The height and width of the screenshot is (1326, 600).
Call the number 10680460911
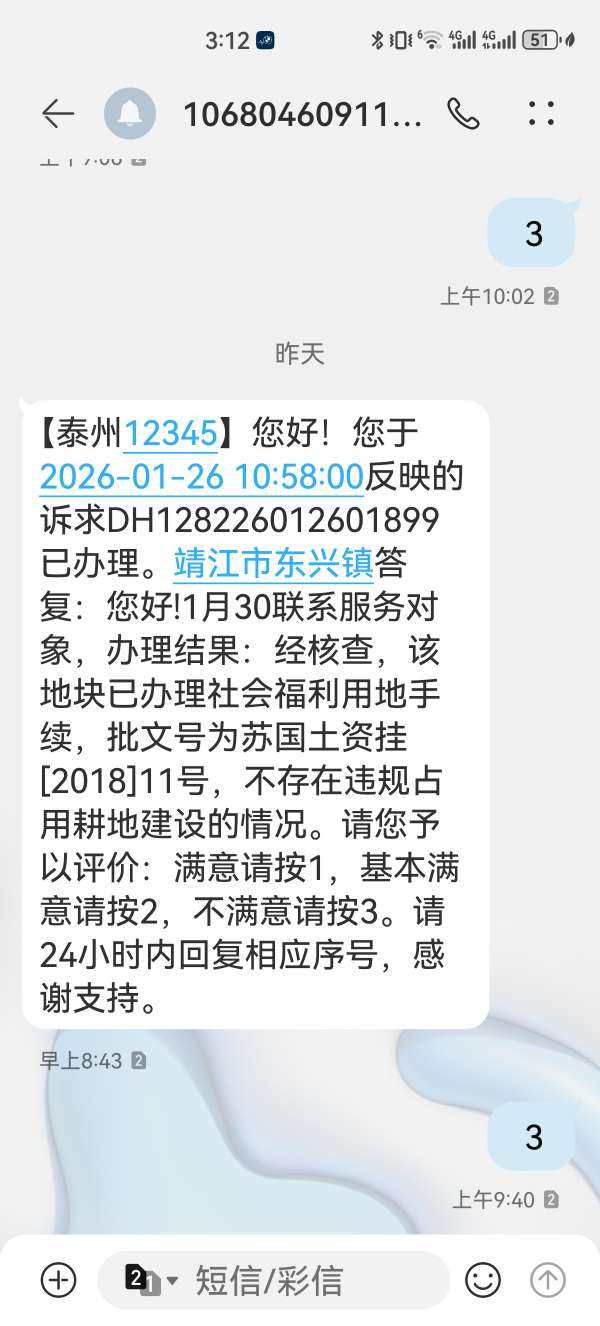click(463, 114)
